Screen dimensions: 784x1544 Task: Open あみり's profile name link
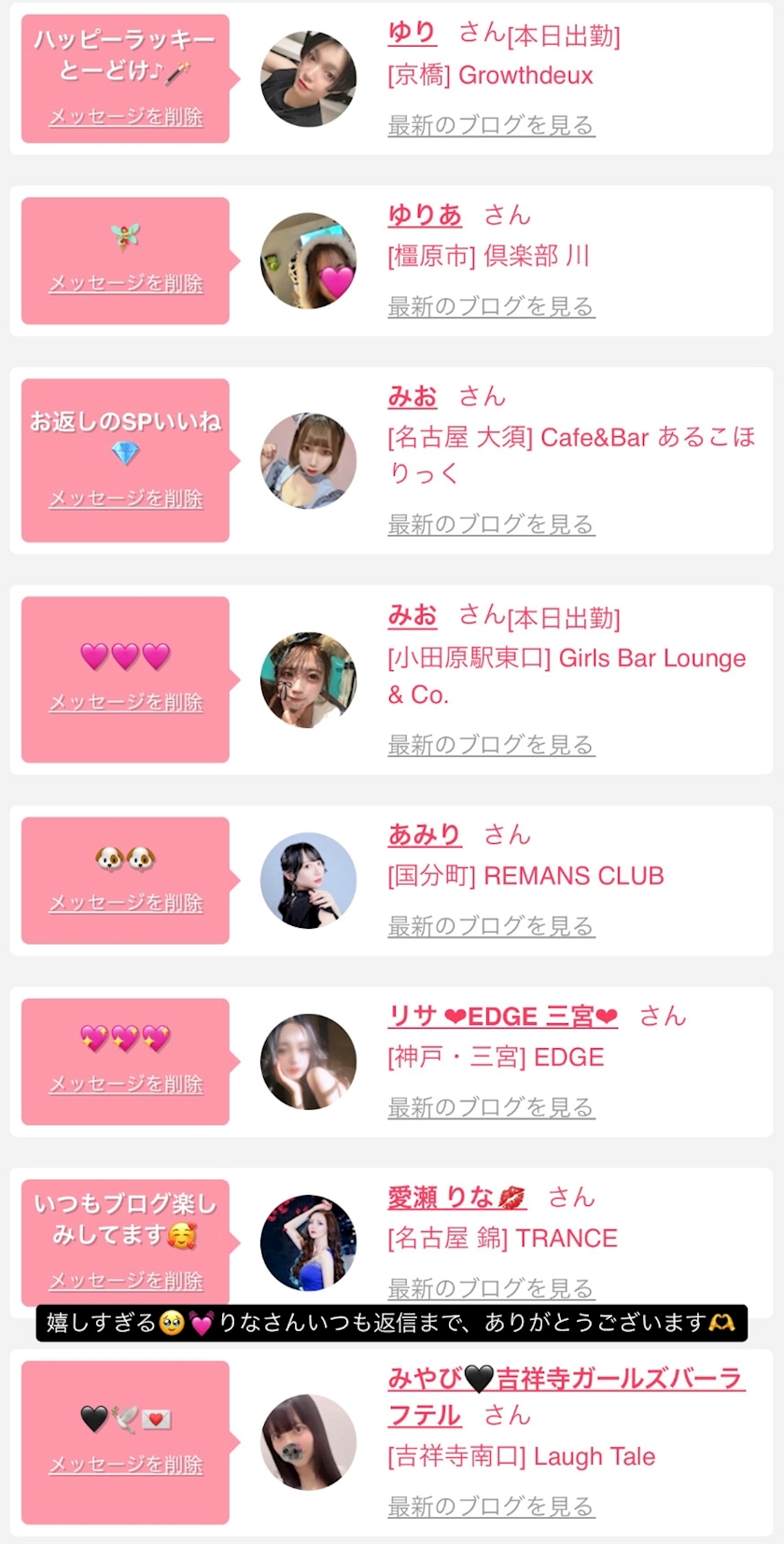[425, 835]
